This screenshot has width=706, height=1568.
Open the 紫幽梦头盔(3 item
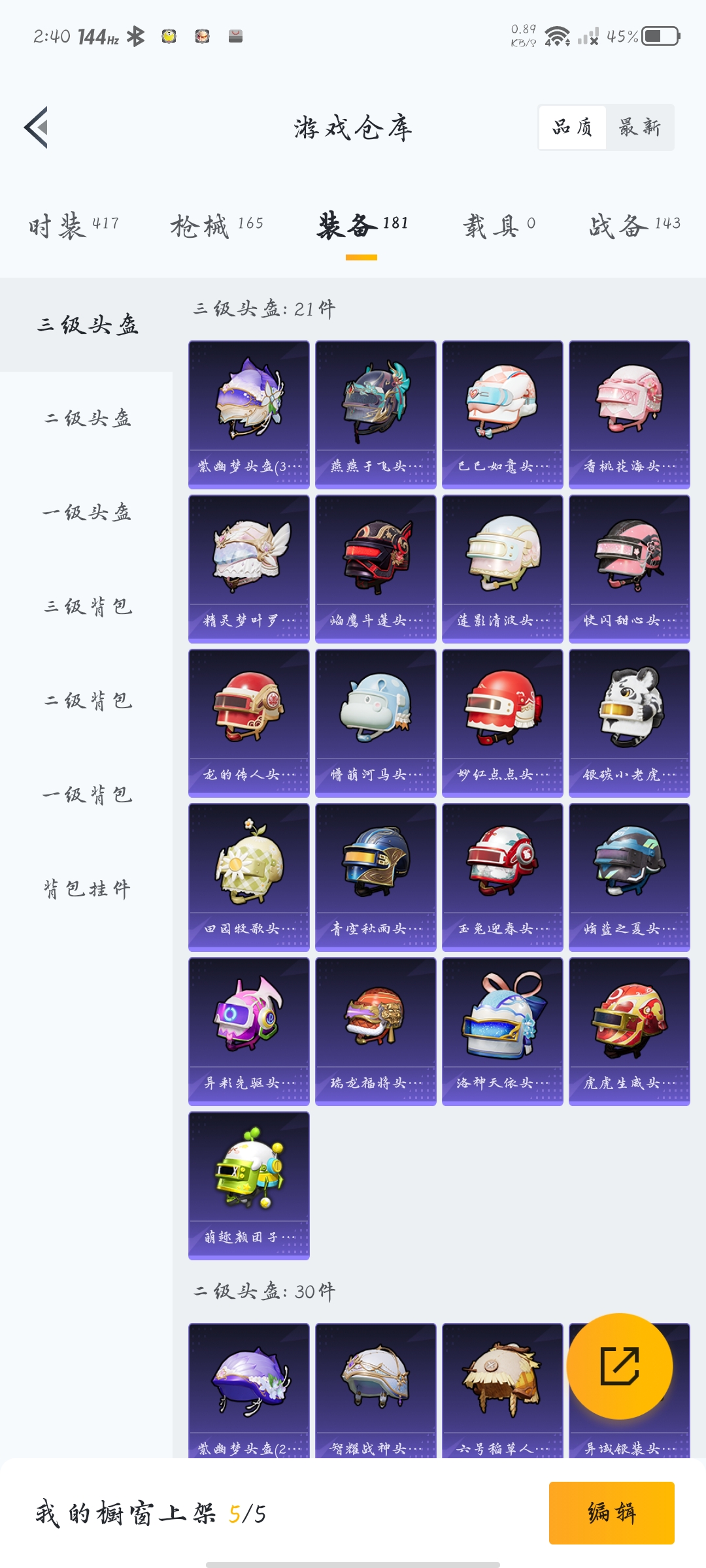click(x=249, y=414)
